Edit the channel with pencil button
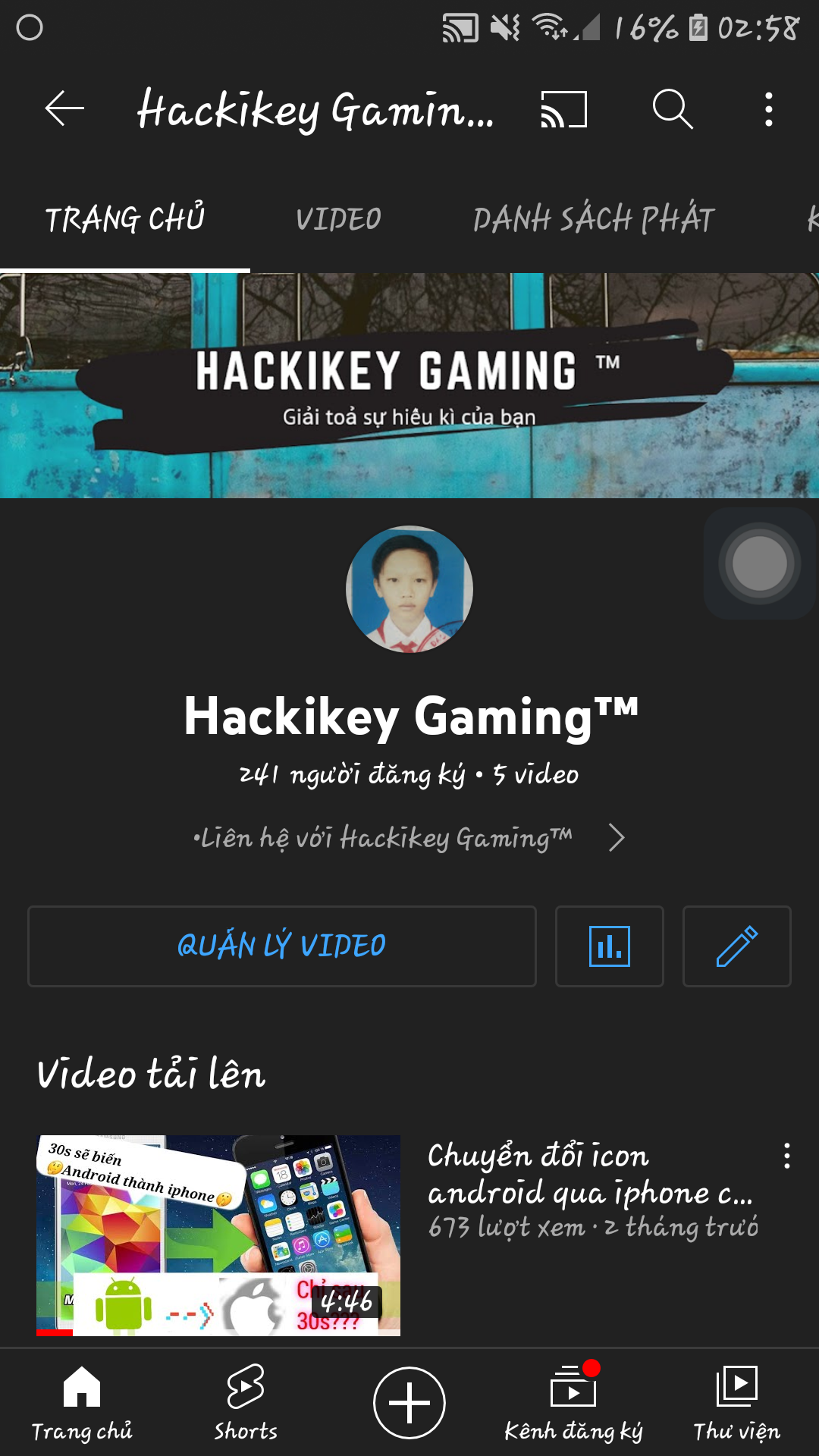The height and width of the screenshot is (1456, 819). (736, 946)
